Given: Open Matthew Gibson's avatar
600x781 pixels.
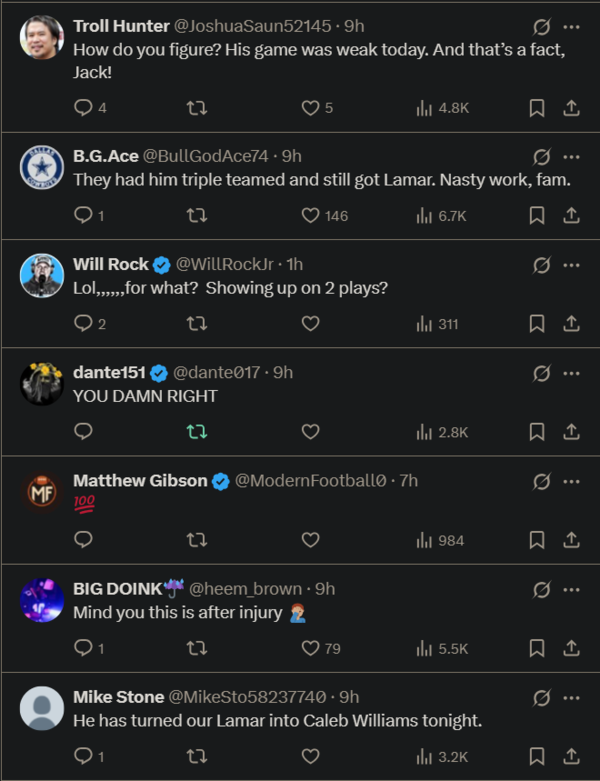Looking at the screenshot, I should [42, 491].
